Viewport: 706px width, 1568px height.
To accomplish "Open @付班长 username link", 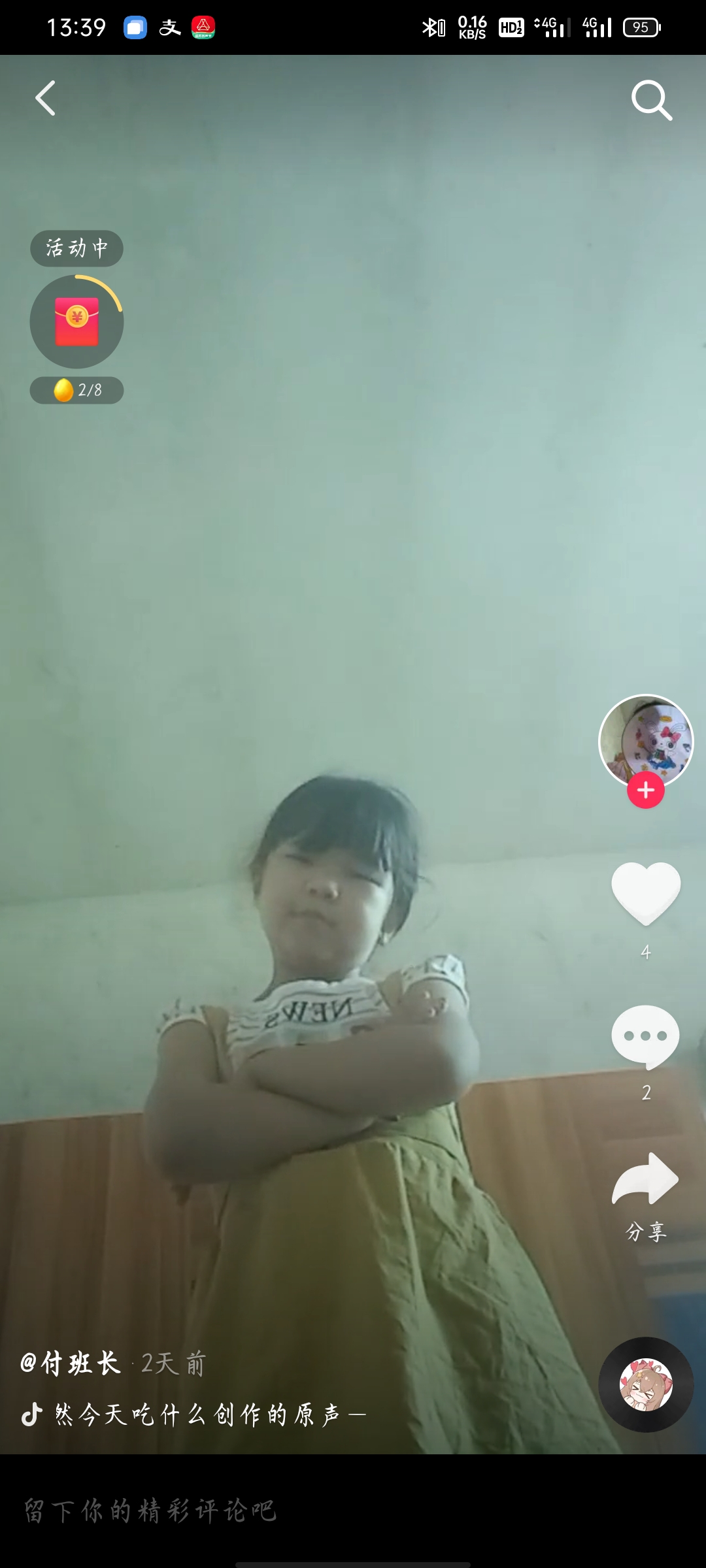I will click(71, 1364).
